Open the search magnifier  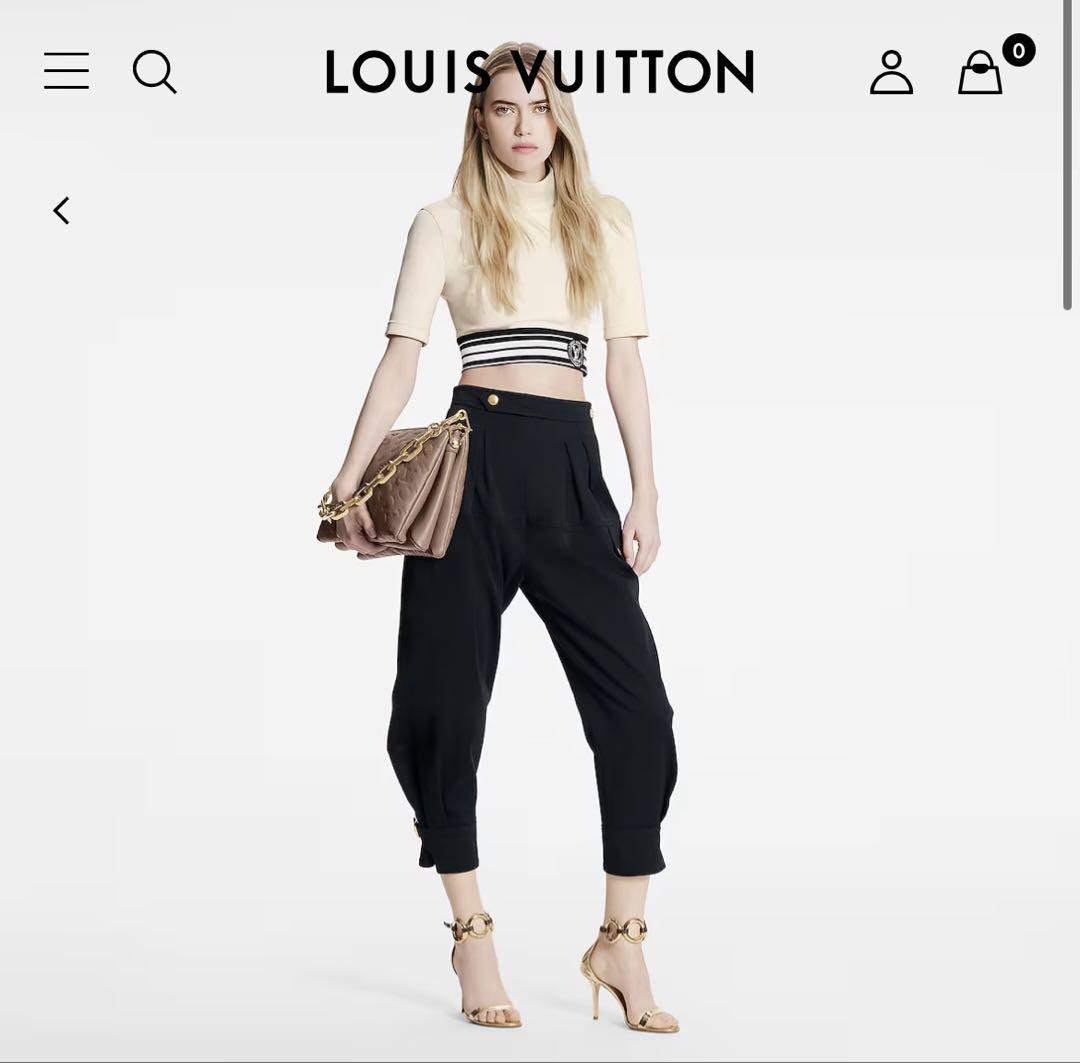(154, 72)
